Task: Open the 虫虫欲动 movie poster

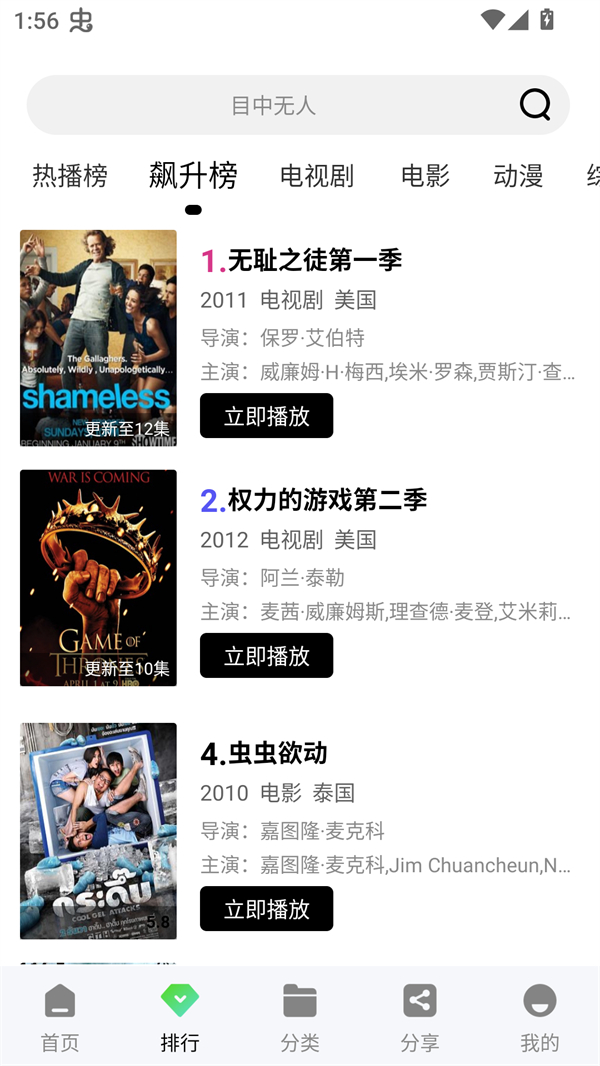Action: click(x=98, y=831)
